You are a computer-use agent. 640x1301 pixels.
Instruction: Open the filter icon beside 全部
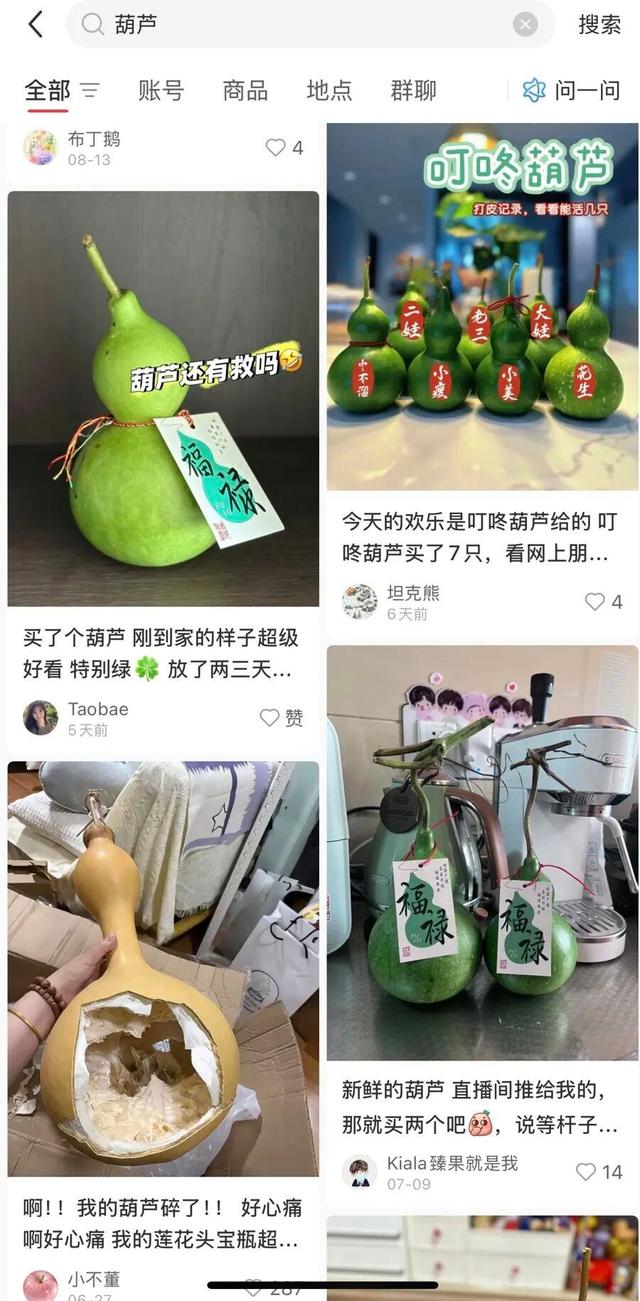click(90, 91)
